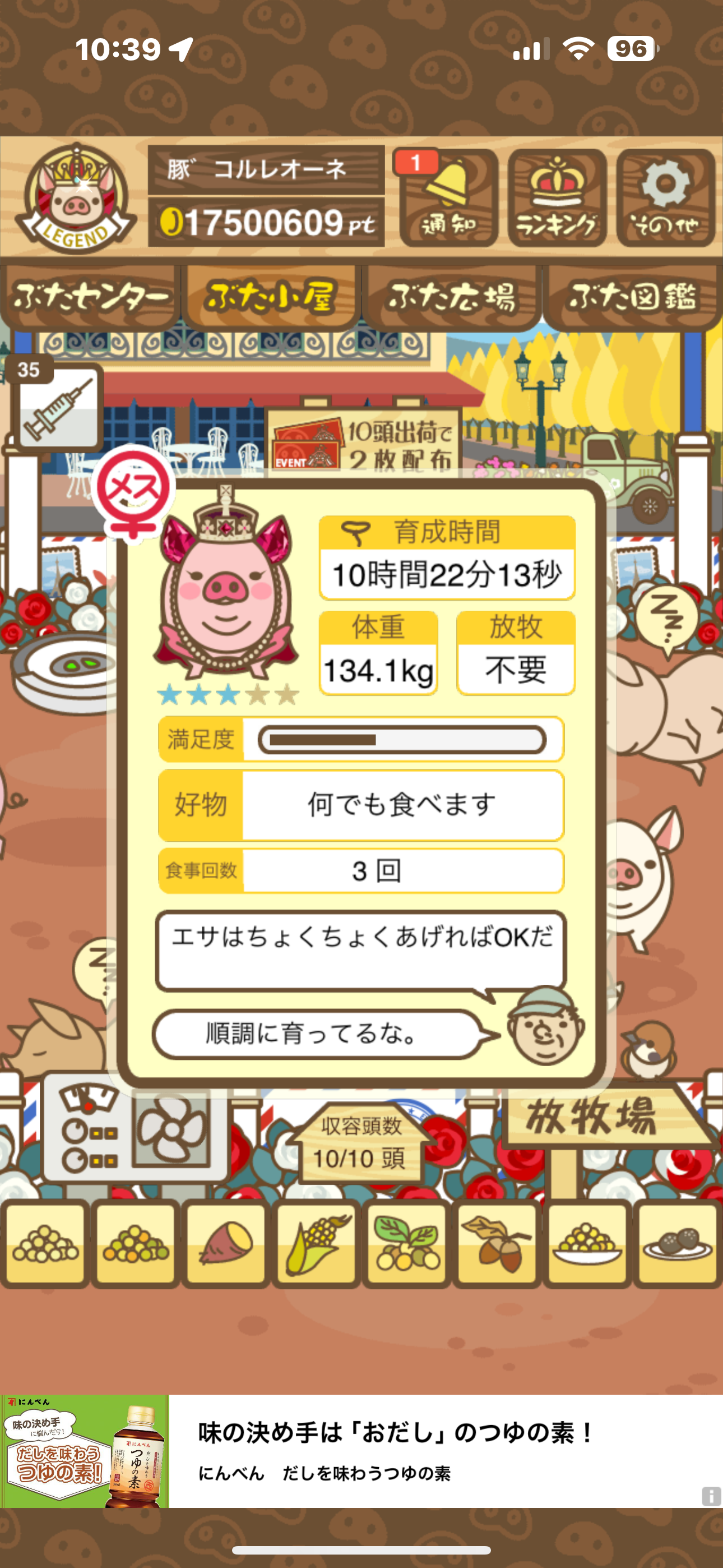Switch to the ぶたセンター tab
Screen dimensions: 723x1568
[90, 298]
